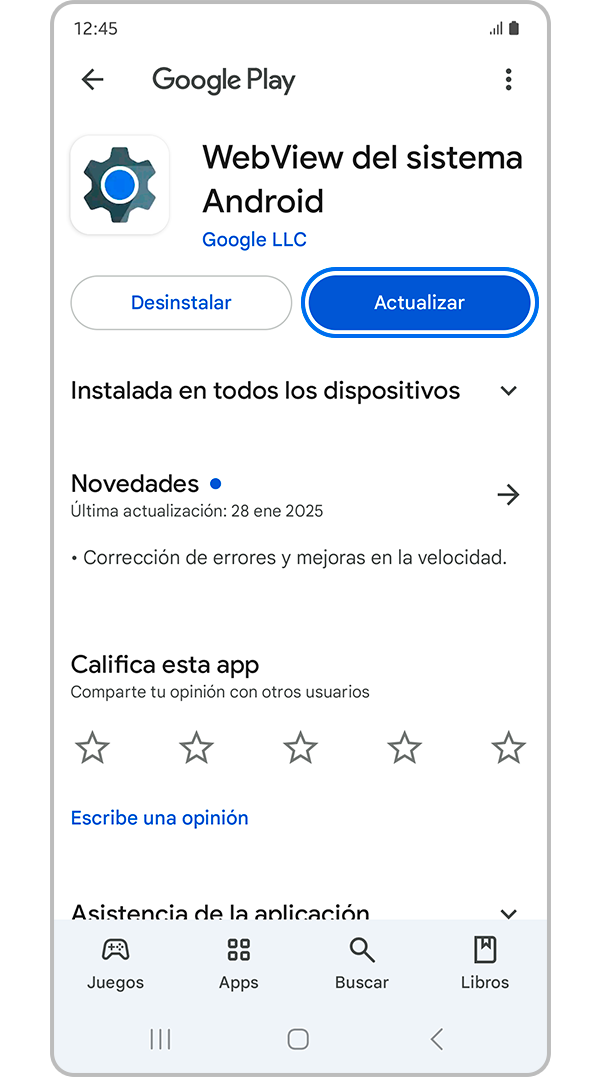Tap the system home button
Viewport: 600px width, 1077px height.
[x=298, y=1039]
